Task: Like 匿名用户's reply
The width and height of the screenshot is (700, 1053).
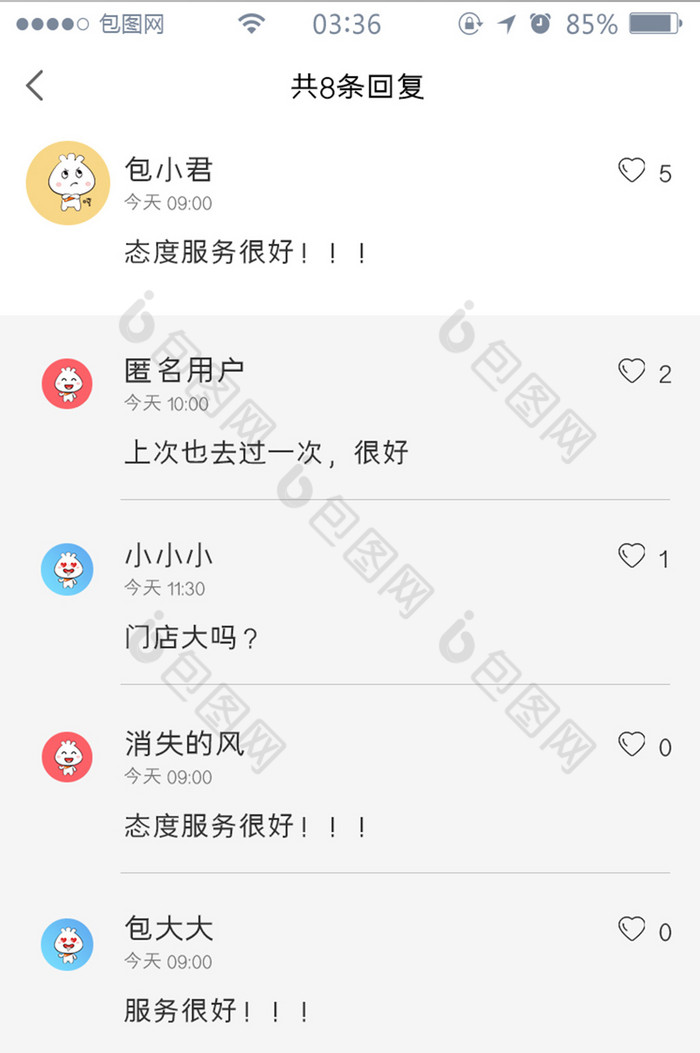Action: [632, 372]
